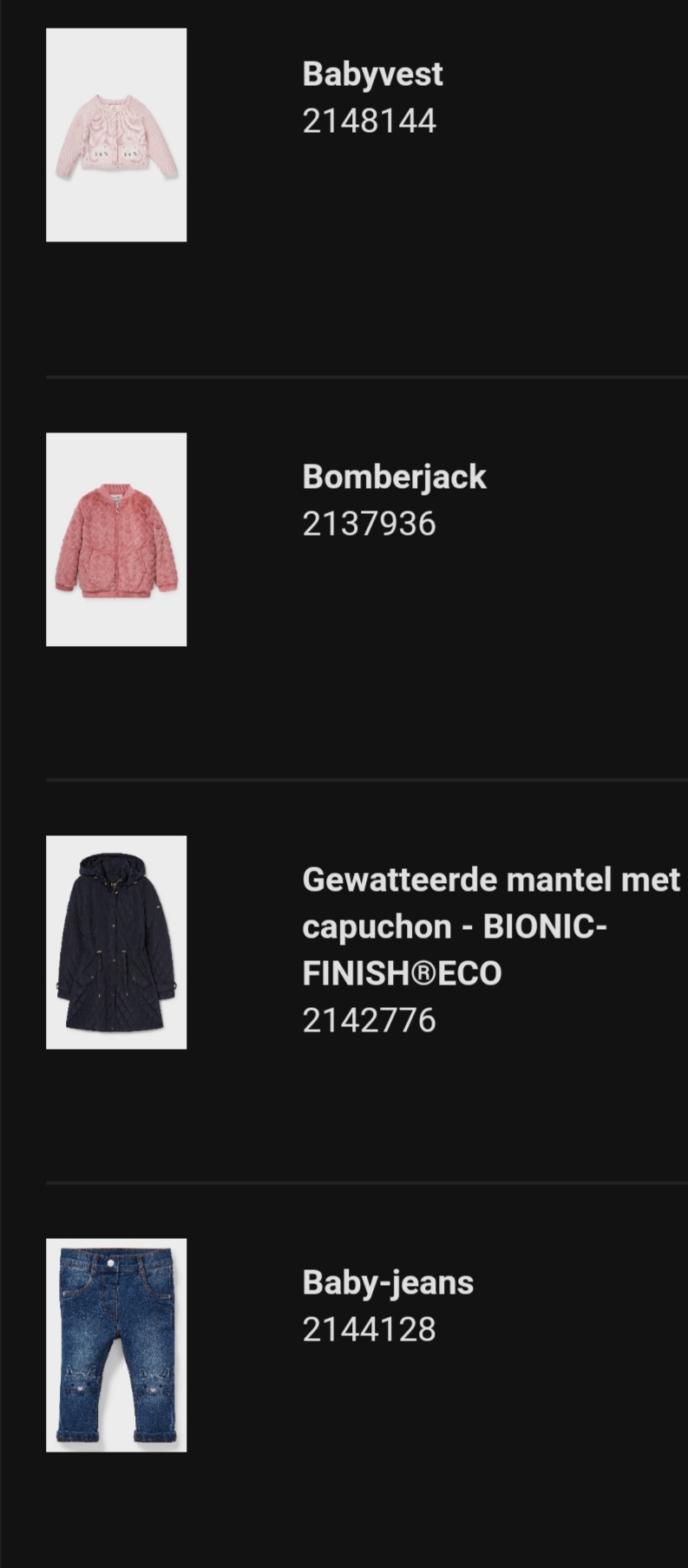Open the Babyvest product image
The width and height of the screenshot is (688, 1568).
tap(116, 135)
